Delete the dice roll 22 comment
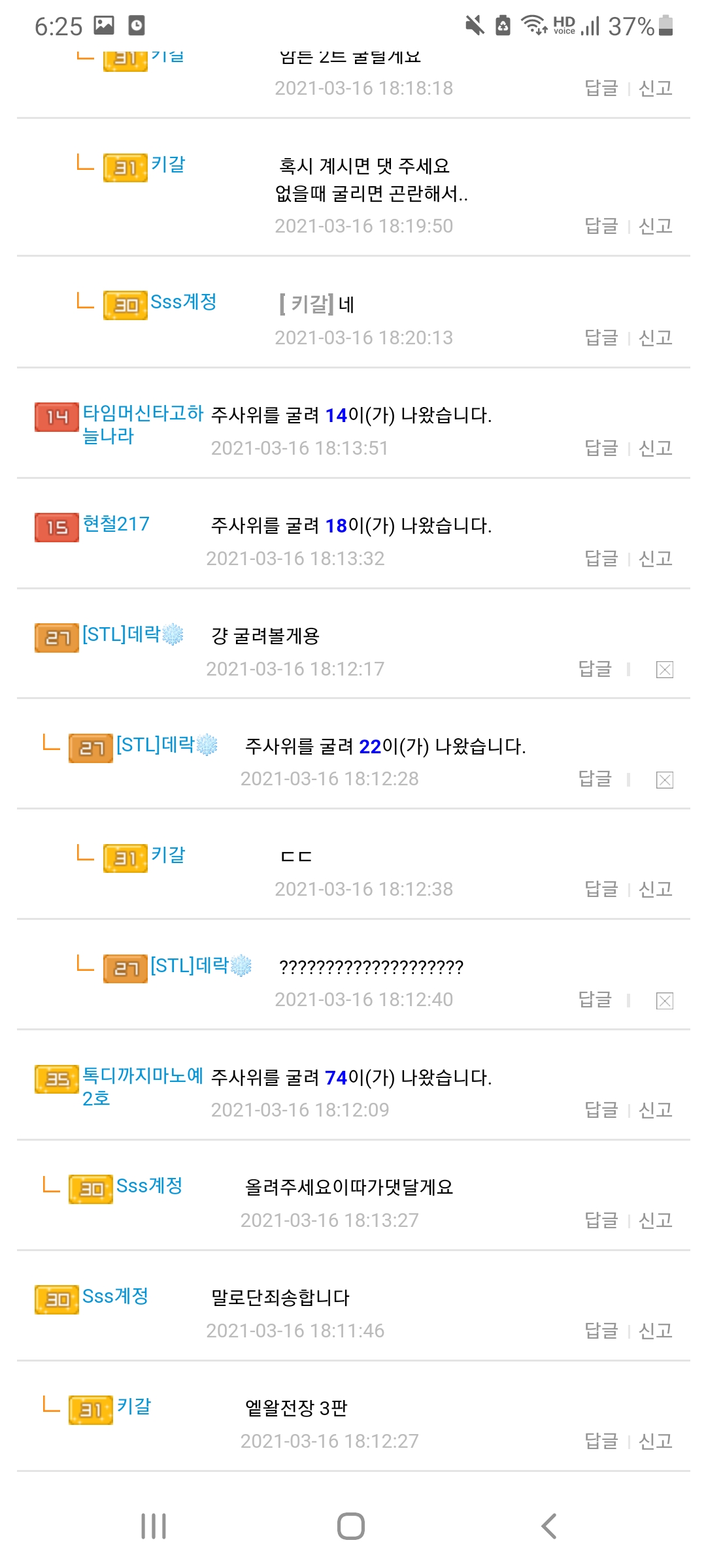Screen dimensions: 706x1568 [x=664, y=780]
